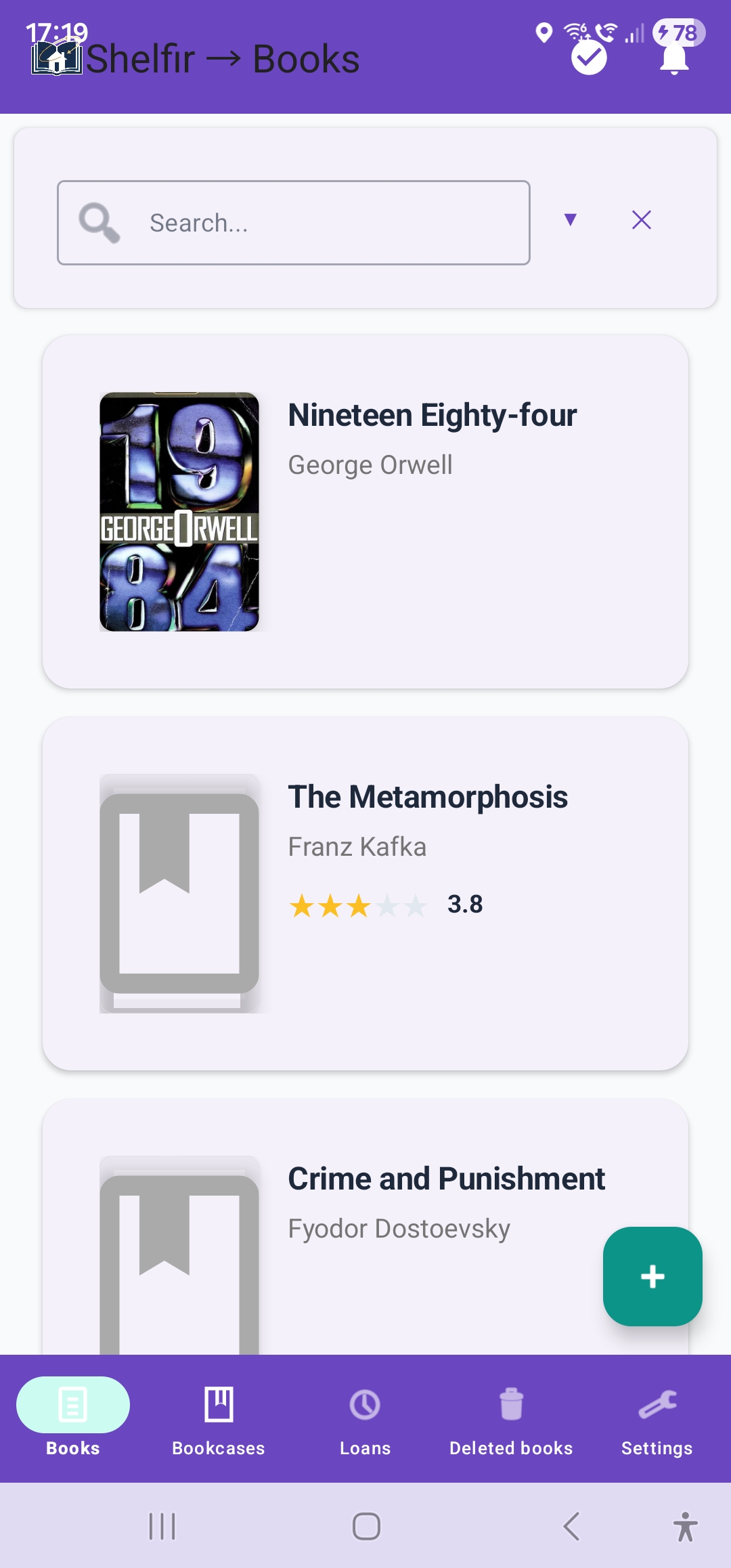
Task: Clear the search with the X icon
Action: tap(642, 220)
